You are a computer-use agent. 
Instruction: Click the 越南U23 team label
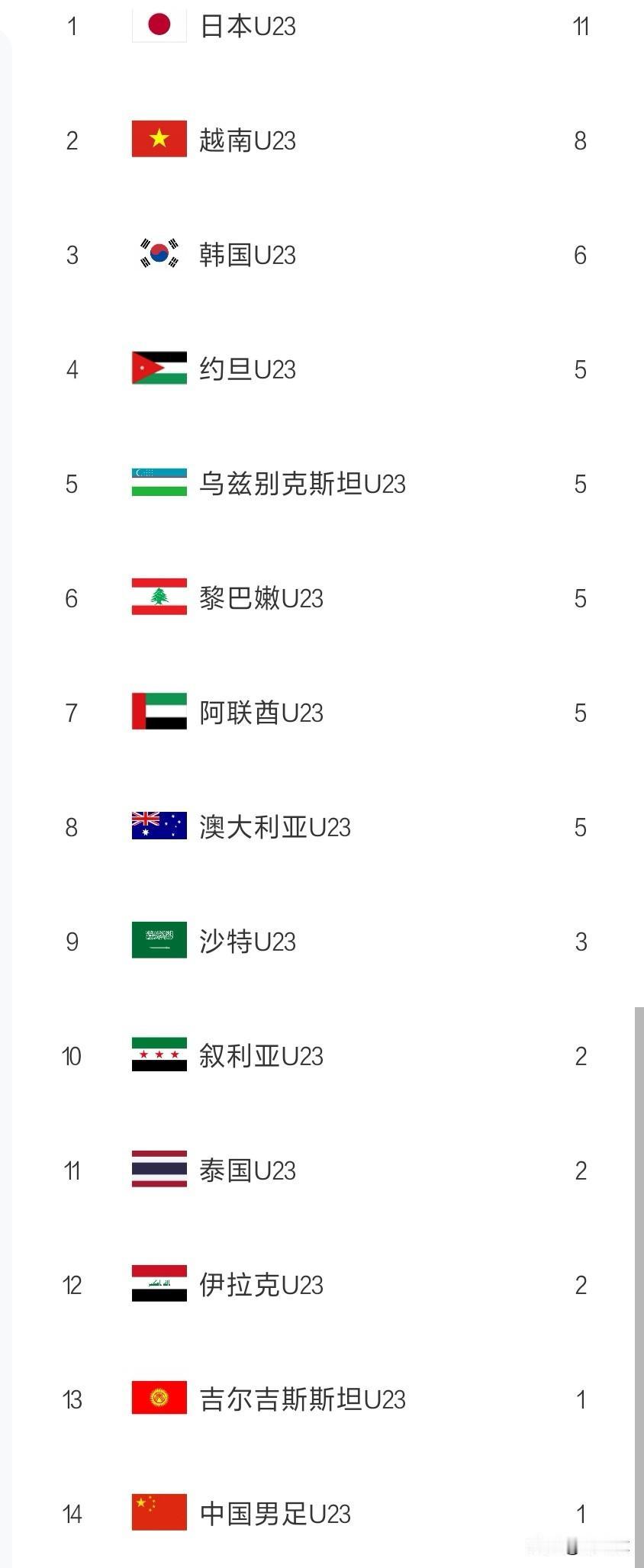(248, 140)
